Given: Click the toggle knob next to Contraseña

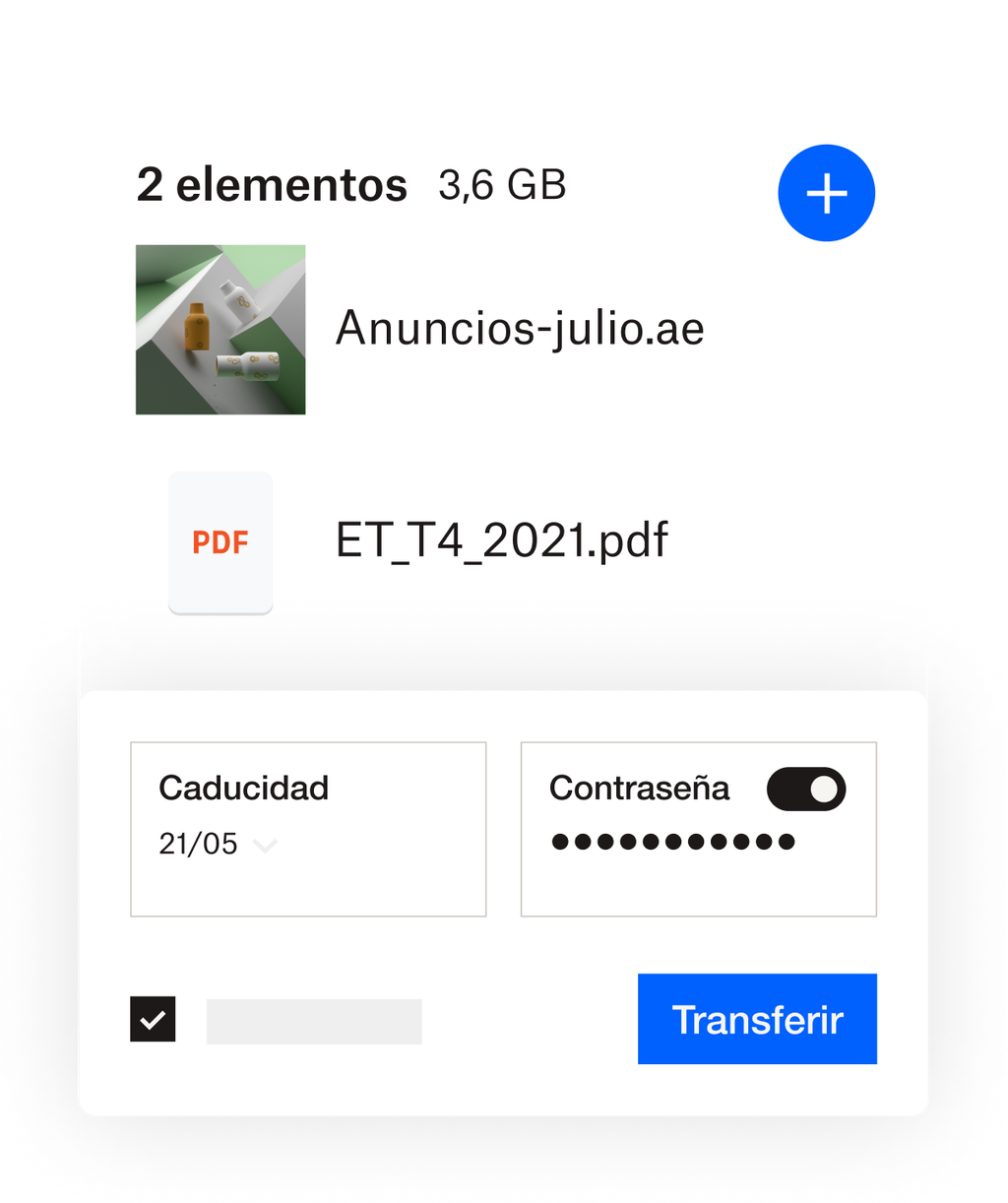Looking at the screenshot, I should [825, 790].
